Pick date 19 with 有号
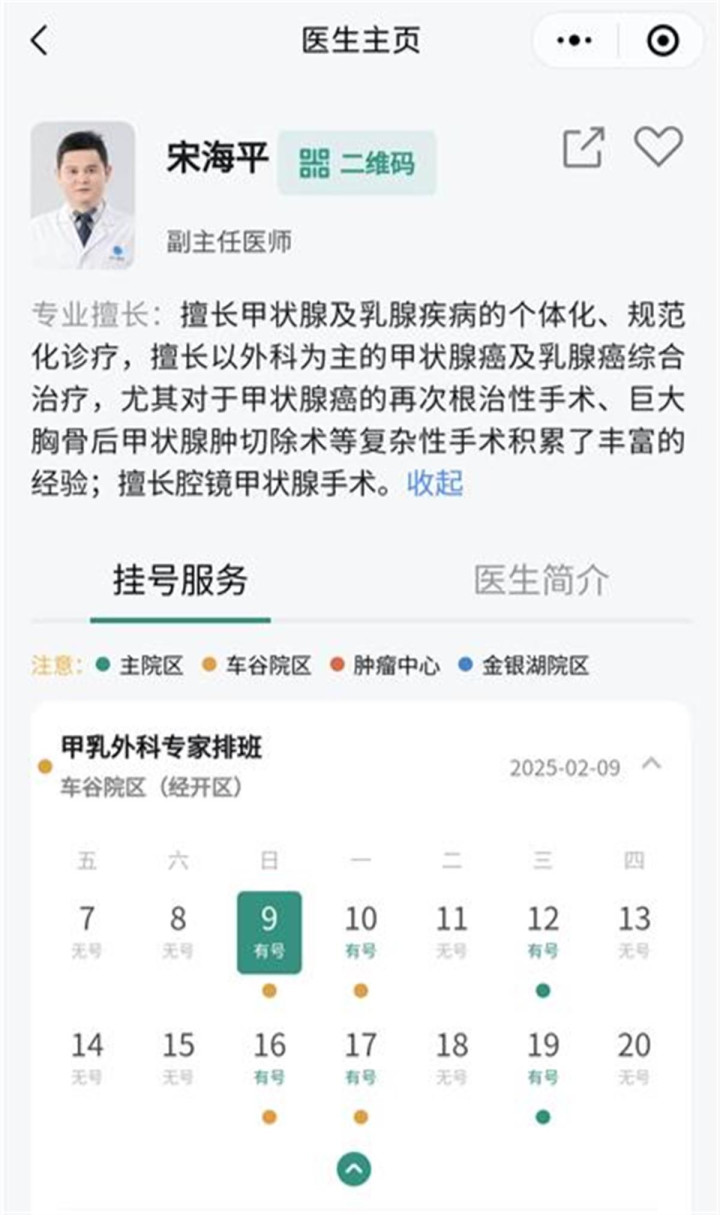The image size is (720, 1215). coord(543,1058)
